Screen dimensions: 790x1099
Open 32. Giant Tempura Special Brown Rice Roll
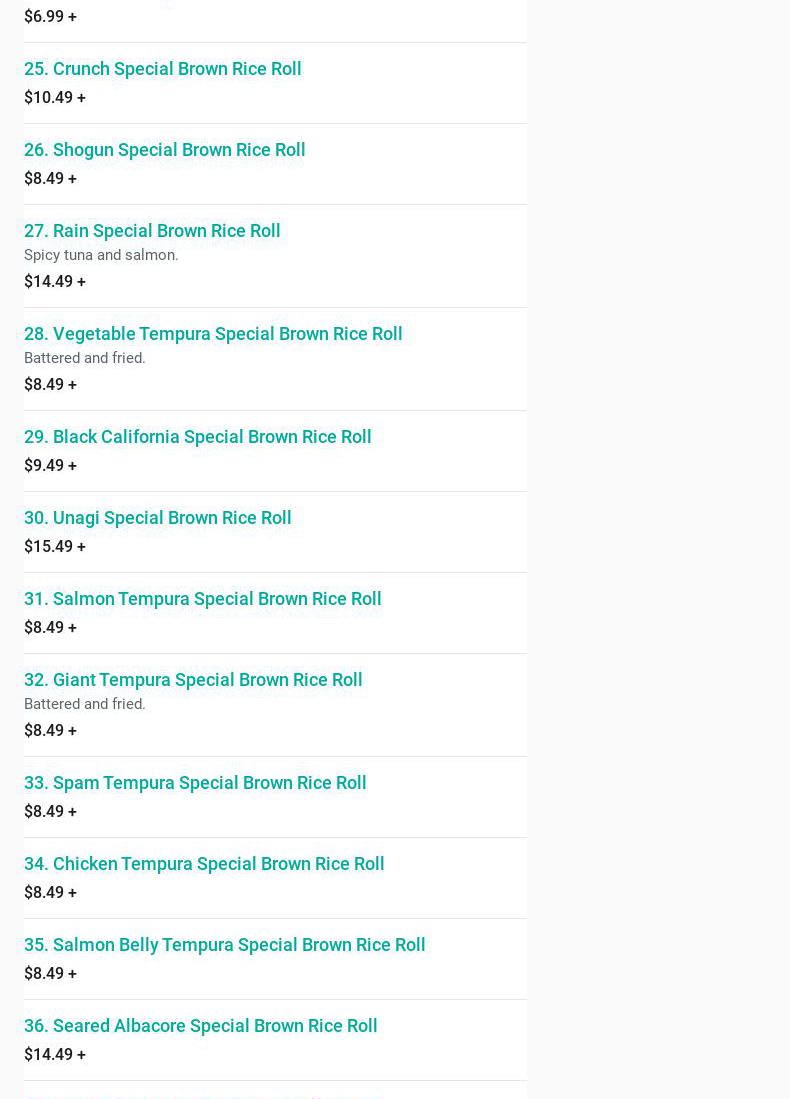193,680
